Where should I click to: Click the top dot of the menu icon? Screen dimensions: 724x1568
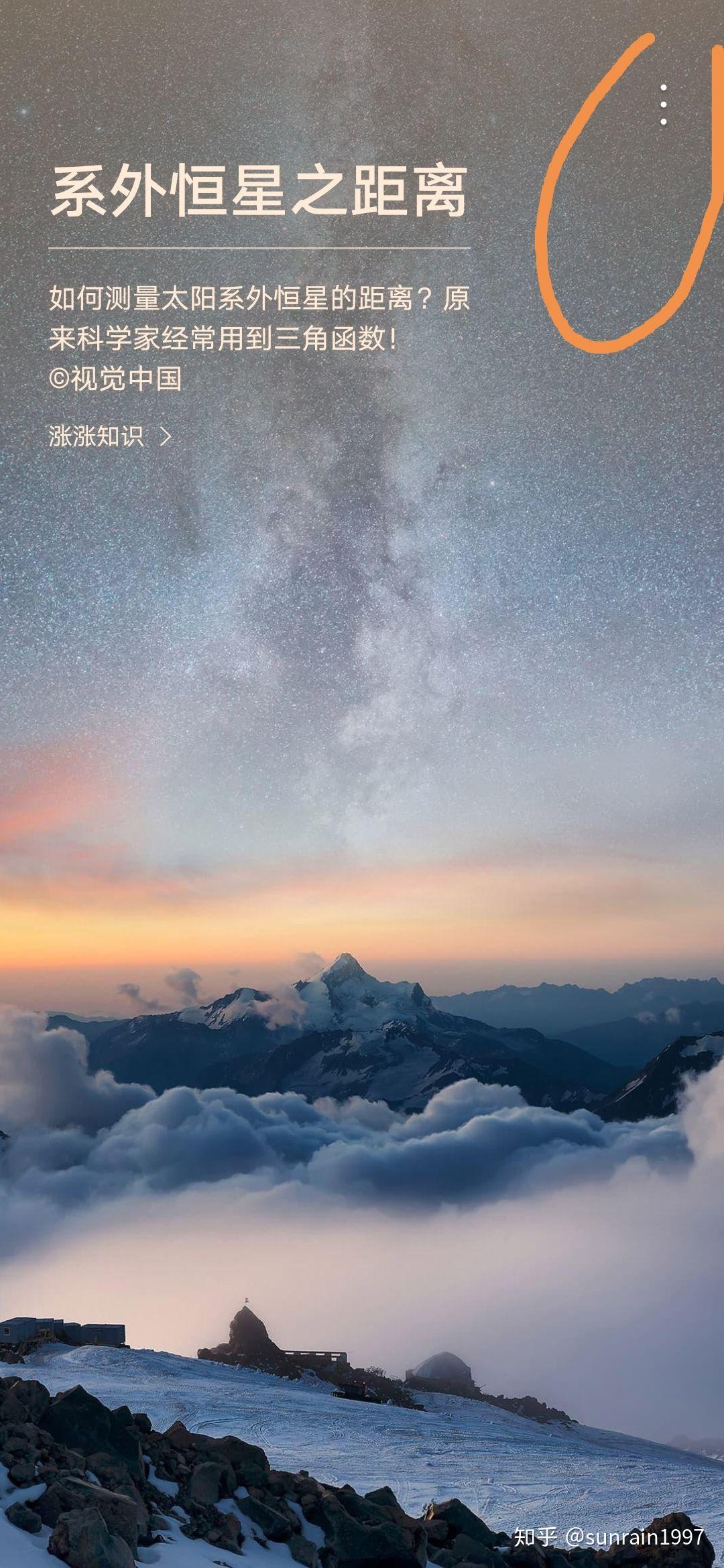point(664,87)
